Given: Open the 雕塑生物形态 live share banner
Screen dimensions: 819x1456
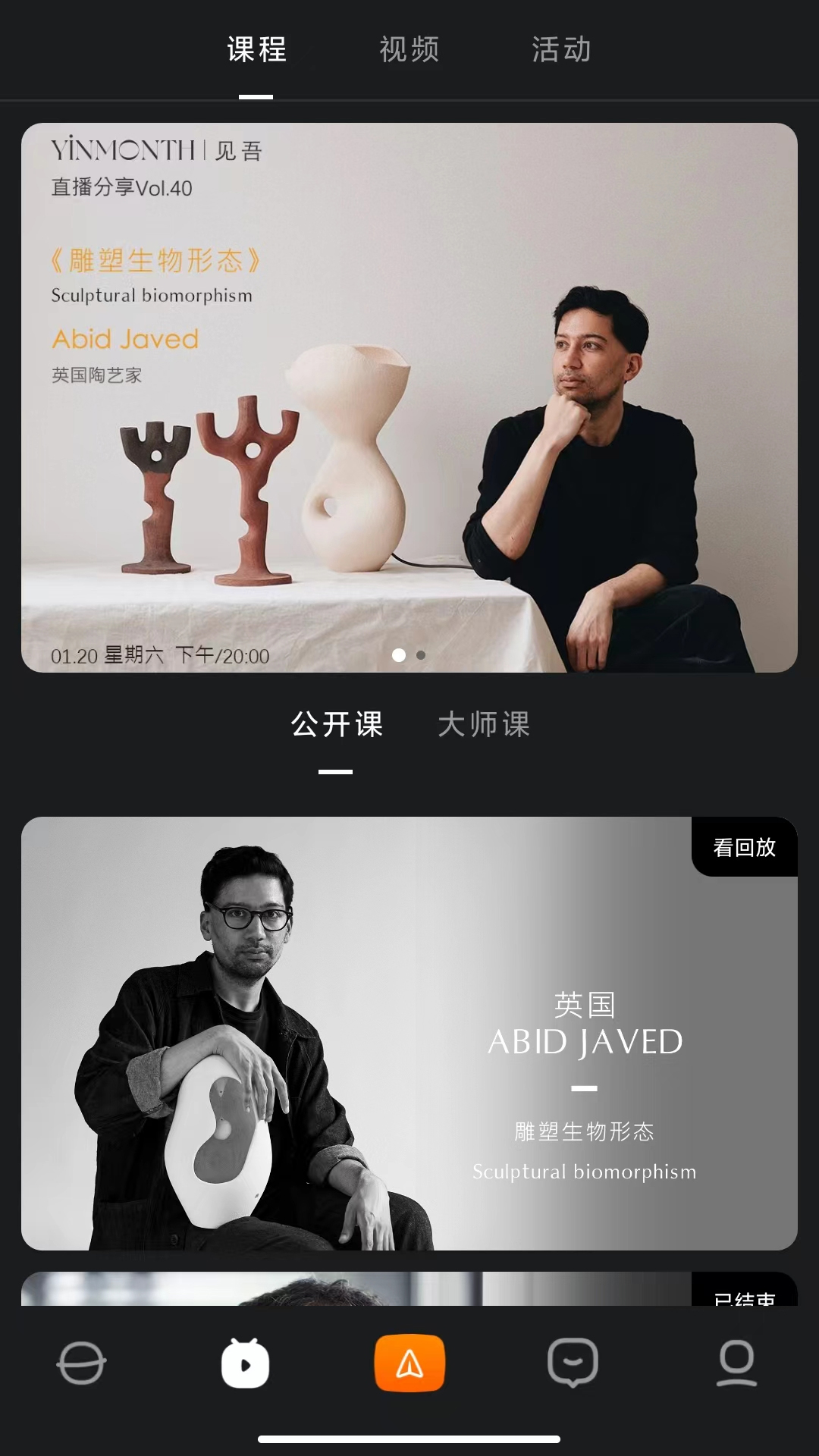Looking at the screenshot, I should pyautogui.click(x=409, y=397).
